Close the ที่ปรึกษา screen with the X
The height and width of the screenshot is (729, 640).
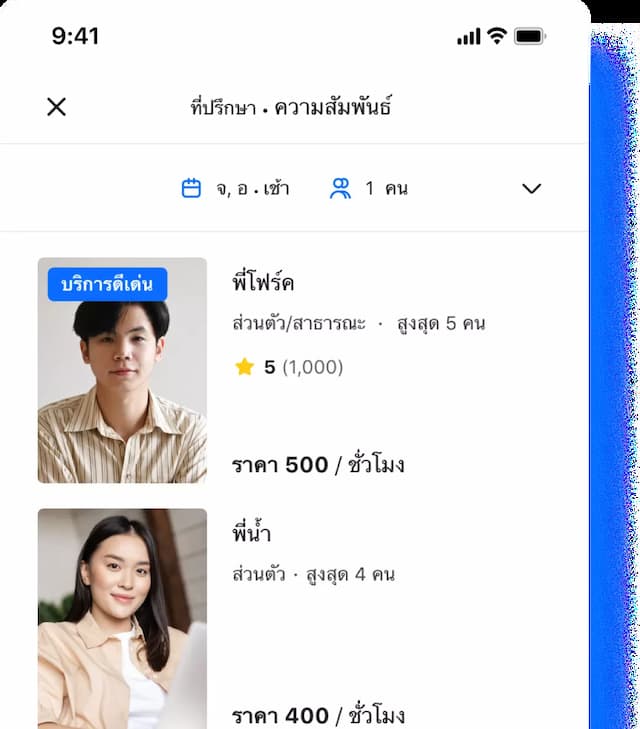coord(57,107)
